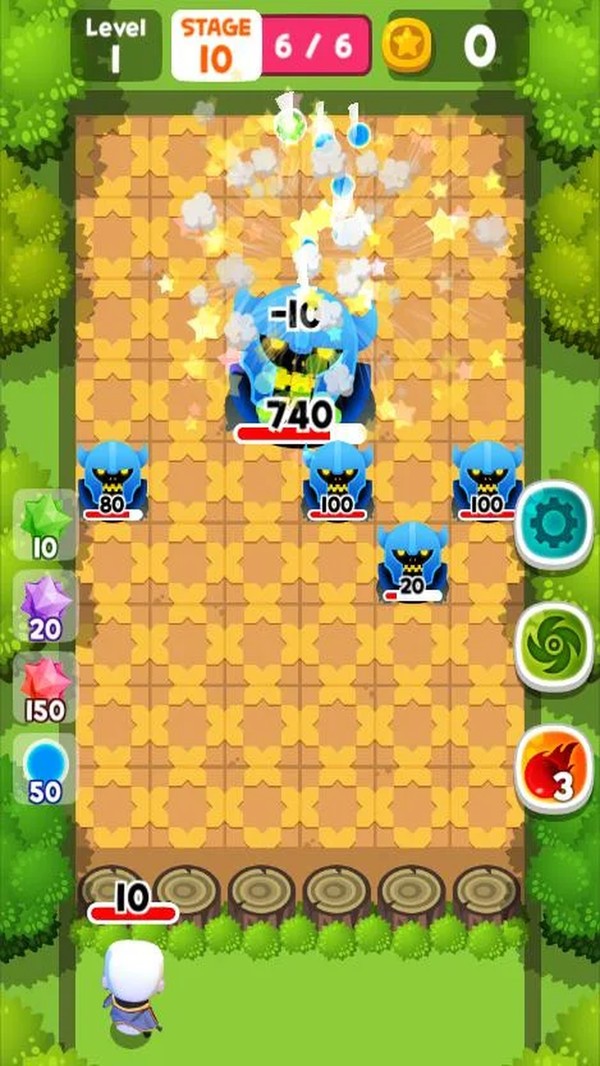The image size is (600, 1066).
Task: Activate the green whirlwind skill
Action: coord(553,646)
